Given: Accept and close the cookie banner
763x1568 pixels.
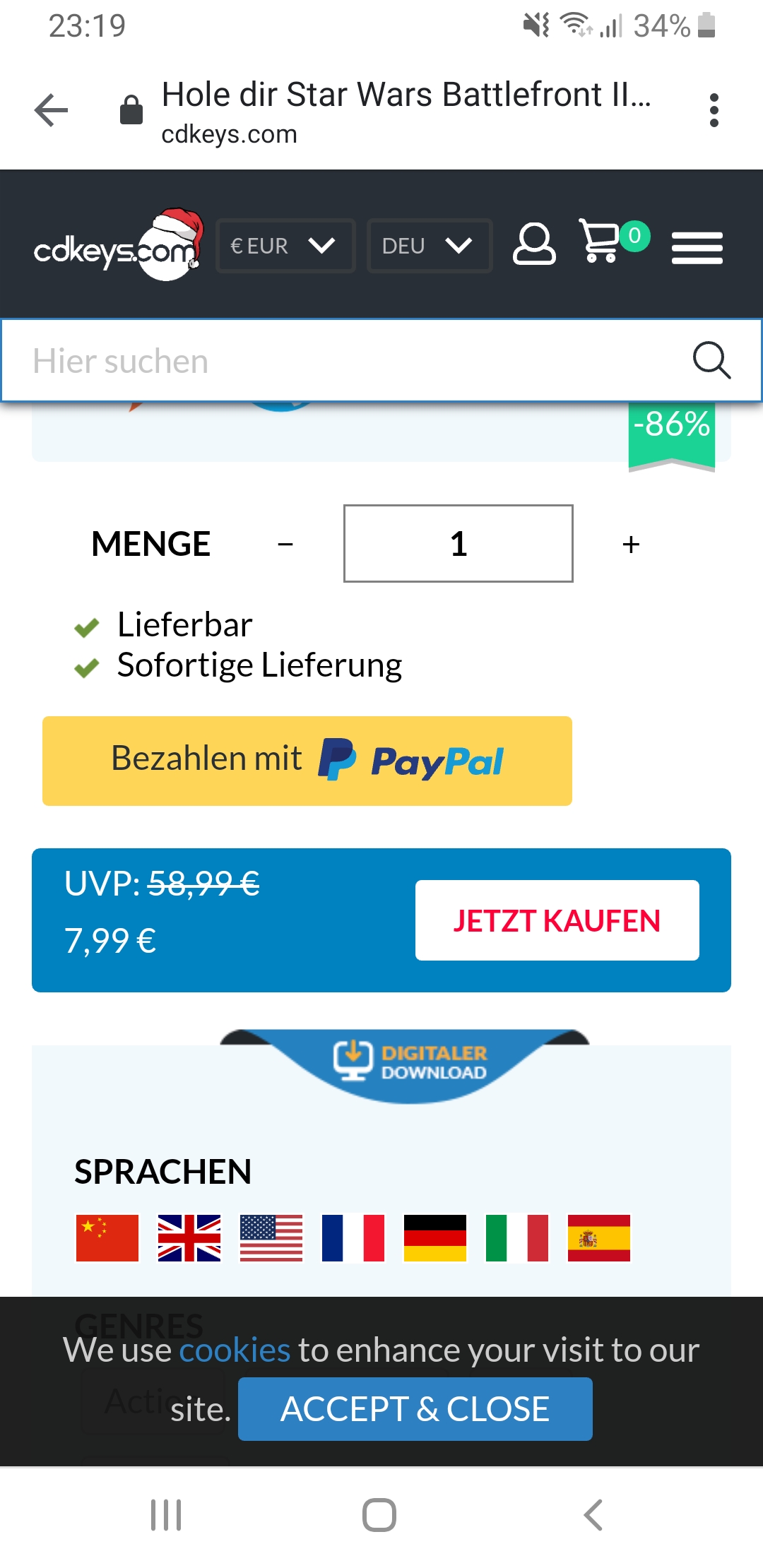Looking at the screenshot, I should pos(415,1409).
